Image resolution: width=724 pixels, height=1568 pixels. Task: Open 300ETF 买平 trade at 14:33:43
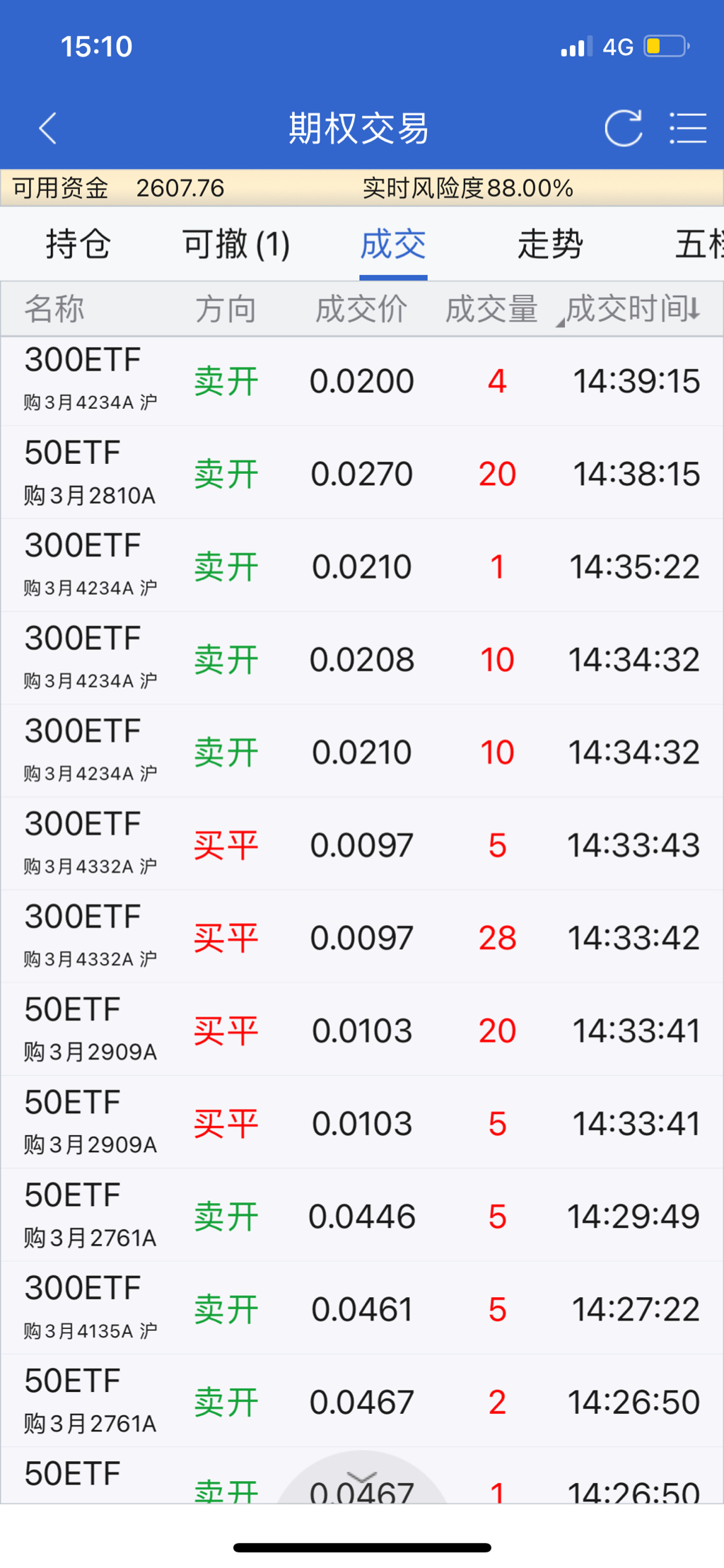pos(362,844)
